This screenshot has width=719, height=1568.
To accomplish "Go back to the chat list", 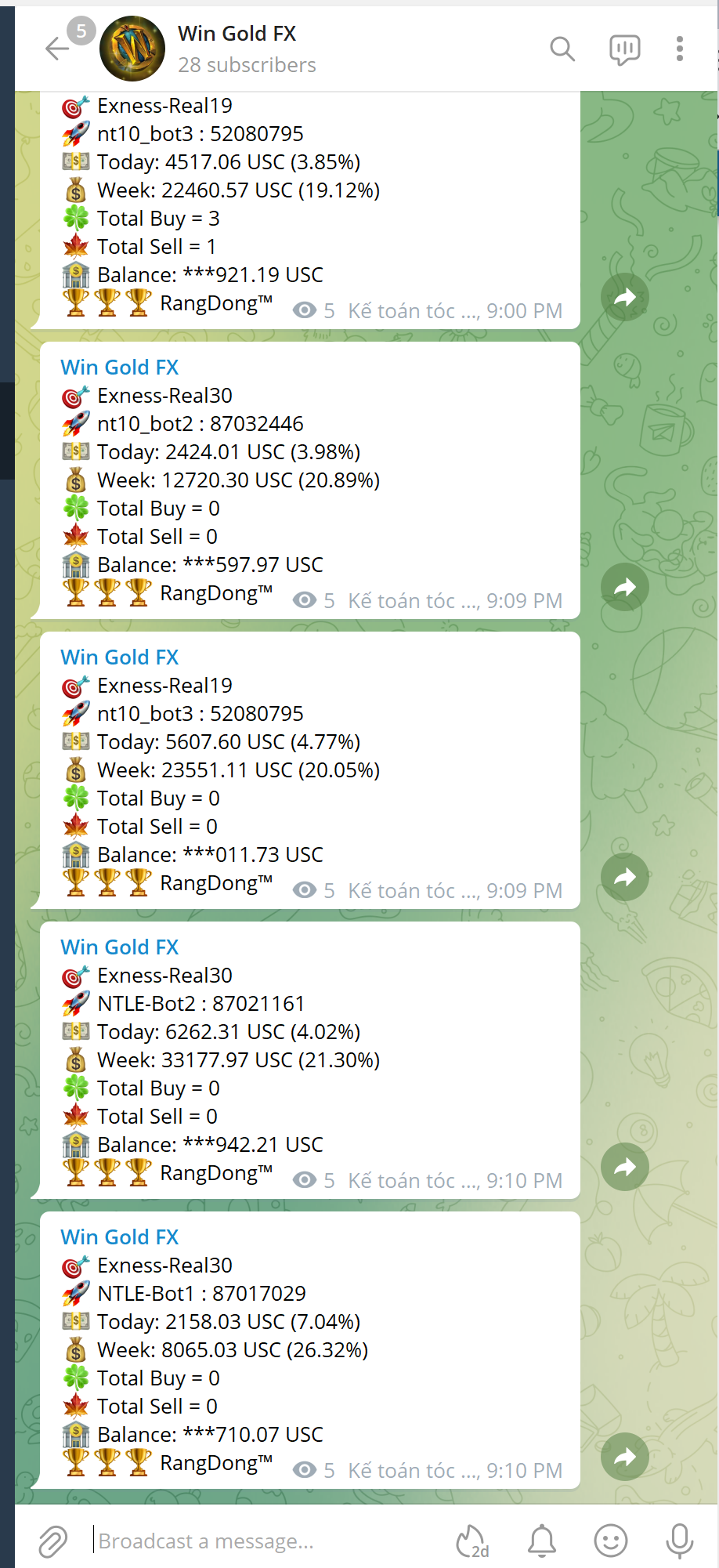I will 57,49.
